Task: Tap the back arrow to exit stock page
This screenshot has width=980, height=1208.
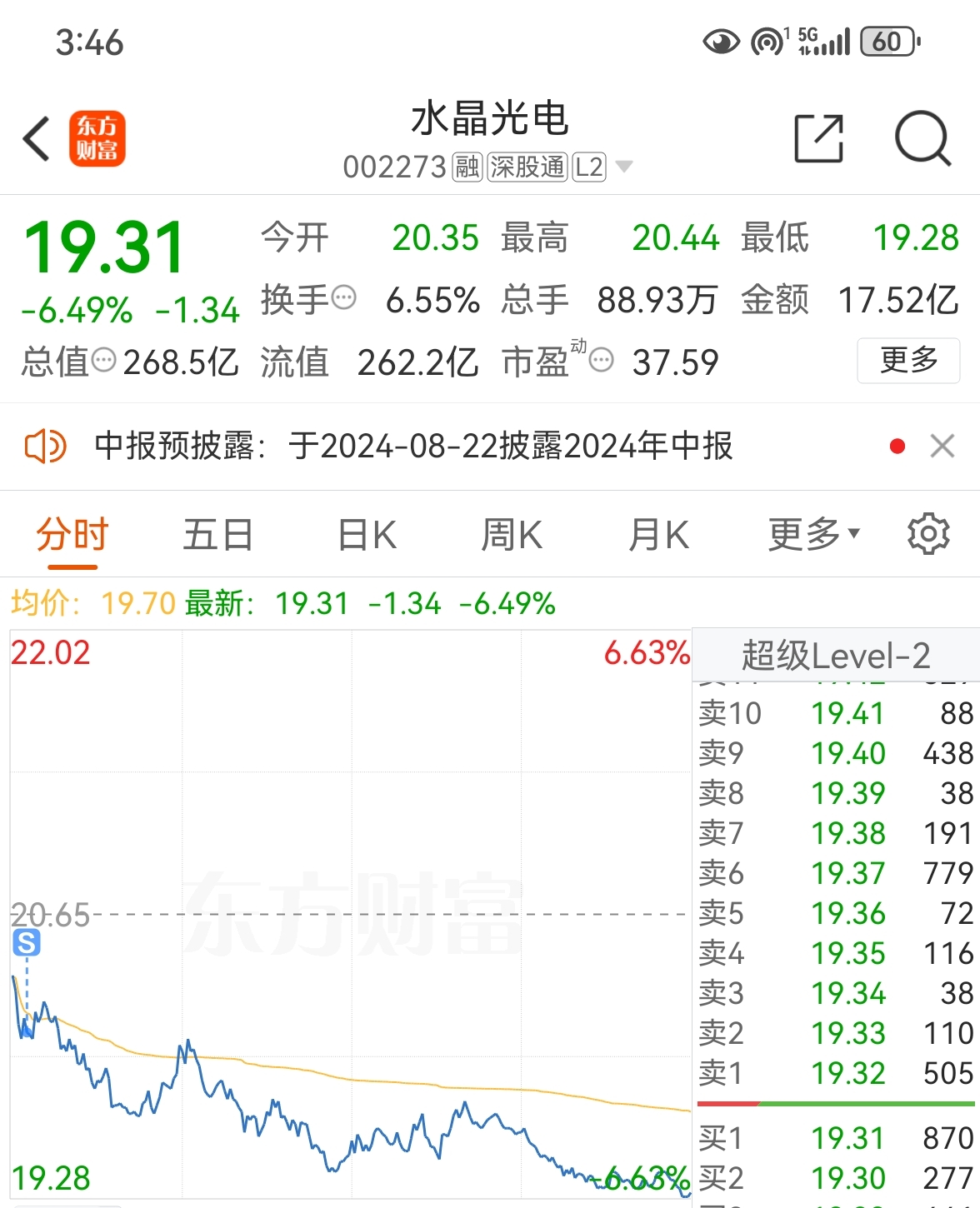Action: [35, 138]
